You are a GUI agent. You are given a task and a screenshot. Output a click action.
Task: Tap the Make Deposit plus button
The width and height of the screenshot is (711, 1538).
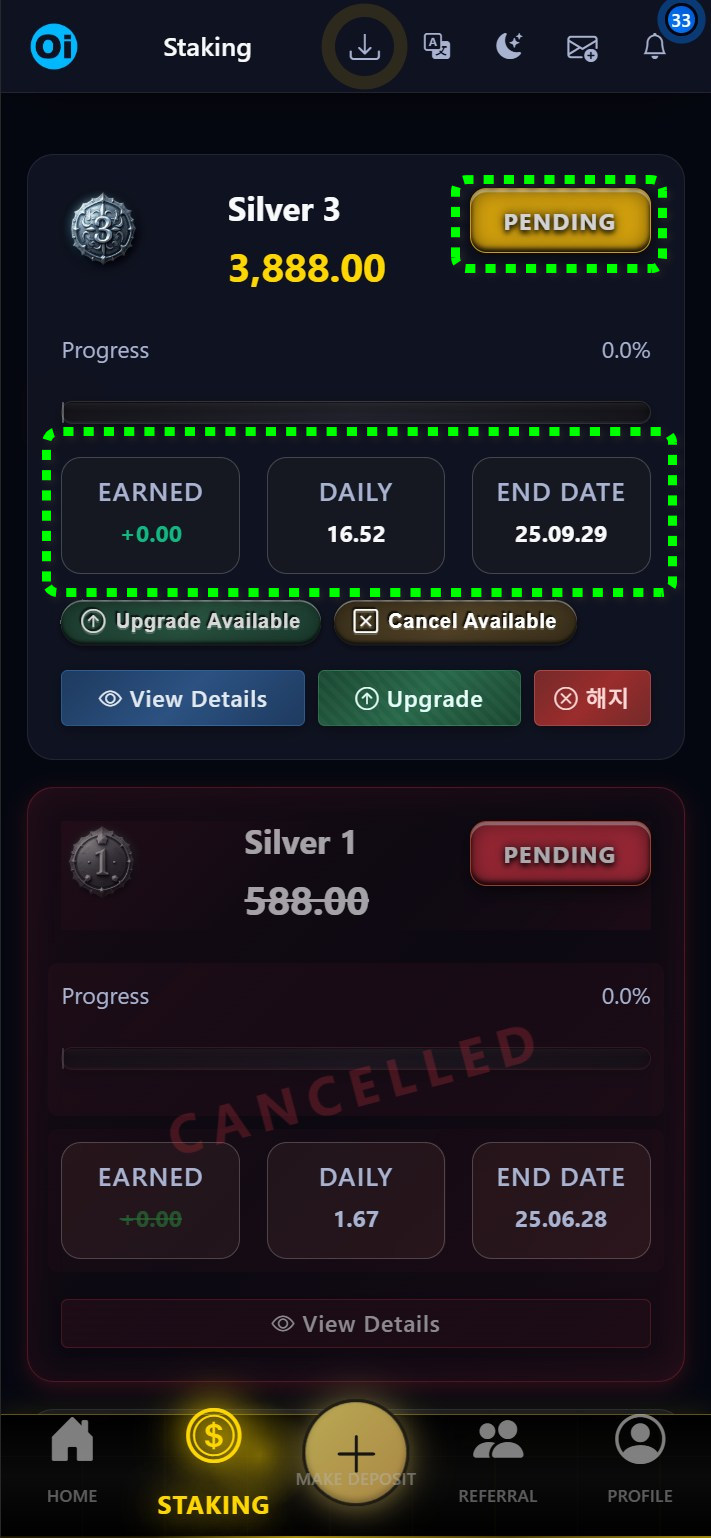356,1453
